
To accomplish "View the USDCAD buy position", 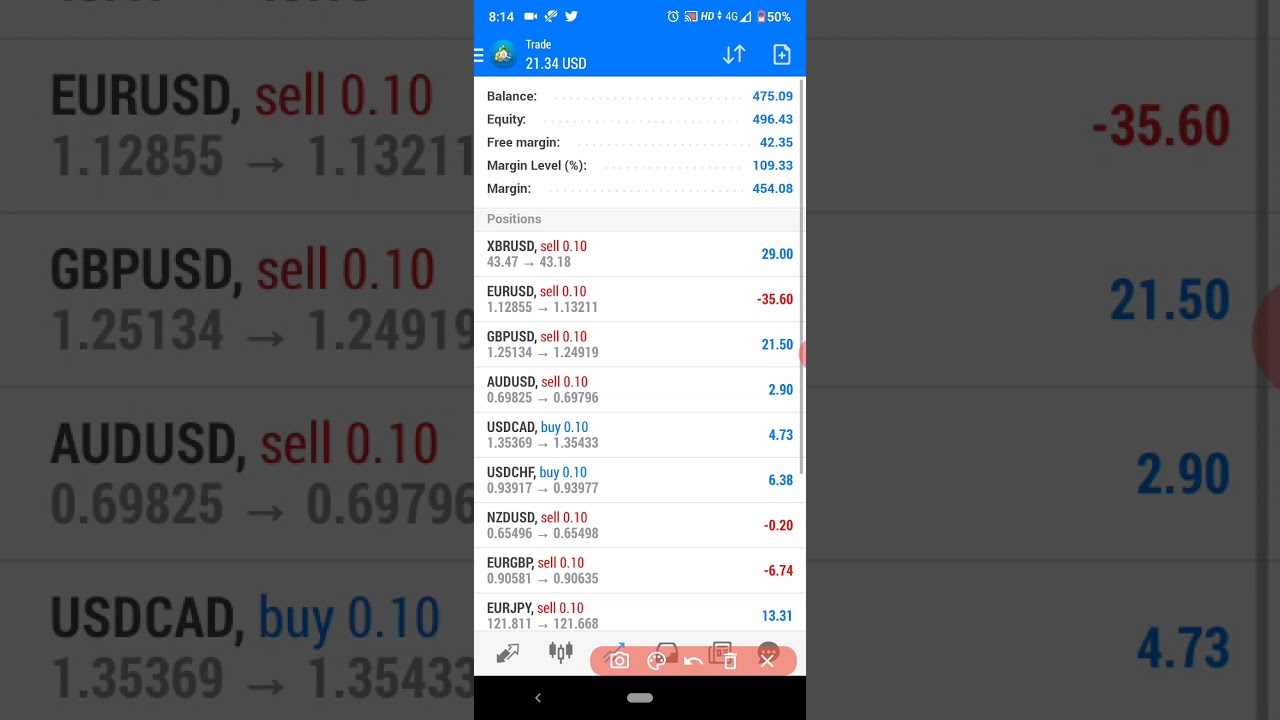I will [639, 434].
